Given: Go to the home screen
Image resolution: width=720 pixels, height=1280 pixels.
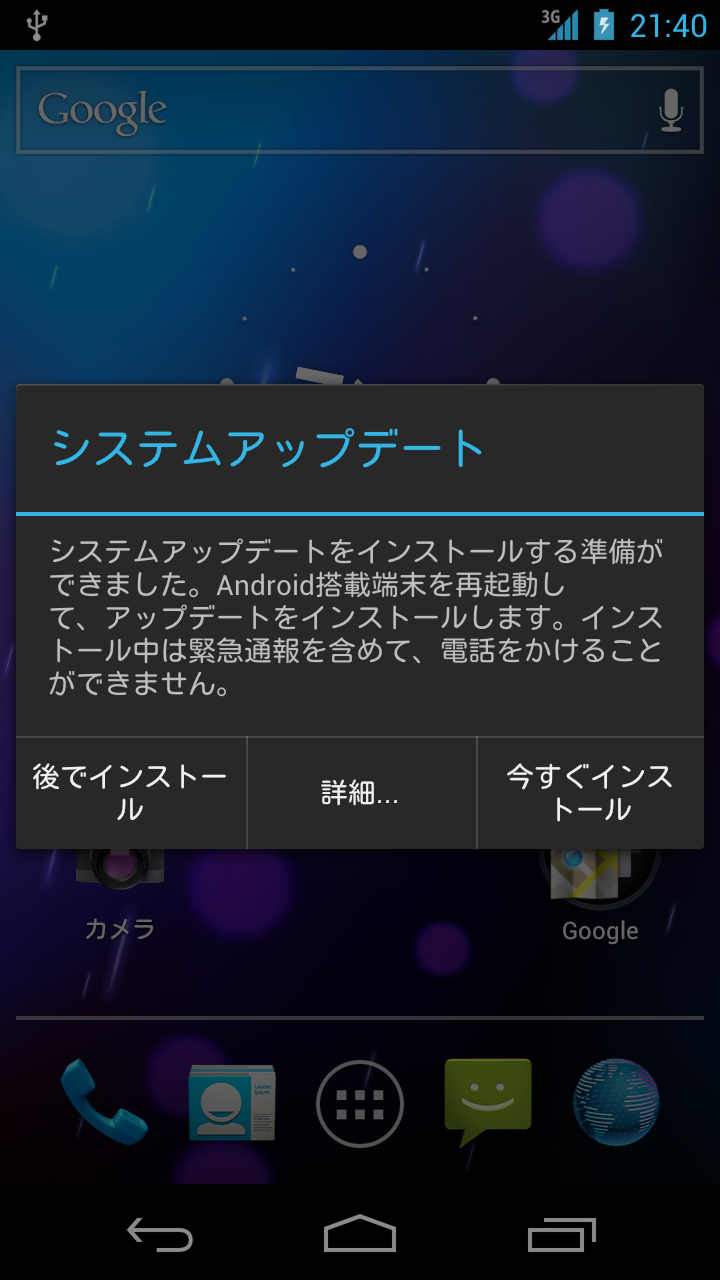Looking at the screenshot, I should point(360,1234).
